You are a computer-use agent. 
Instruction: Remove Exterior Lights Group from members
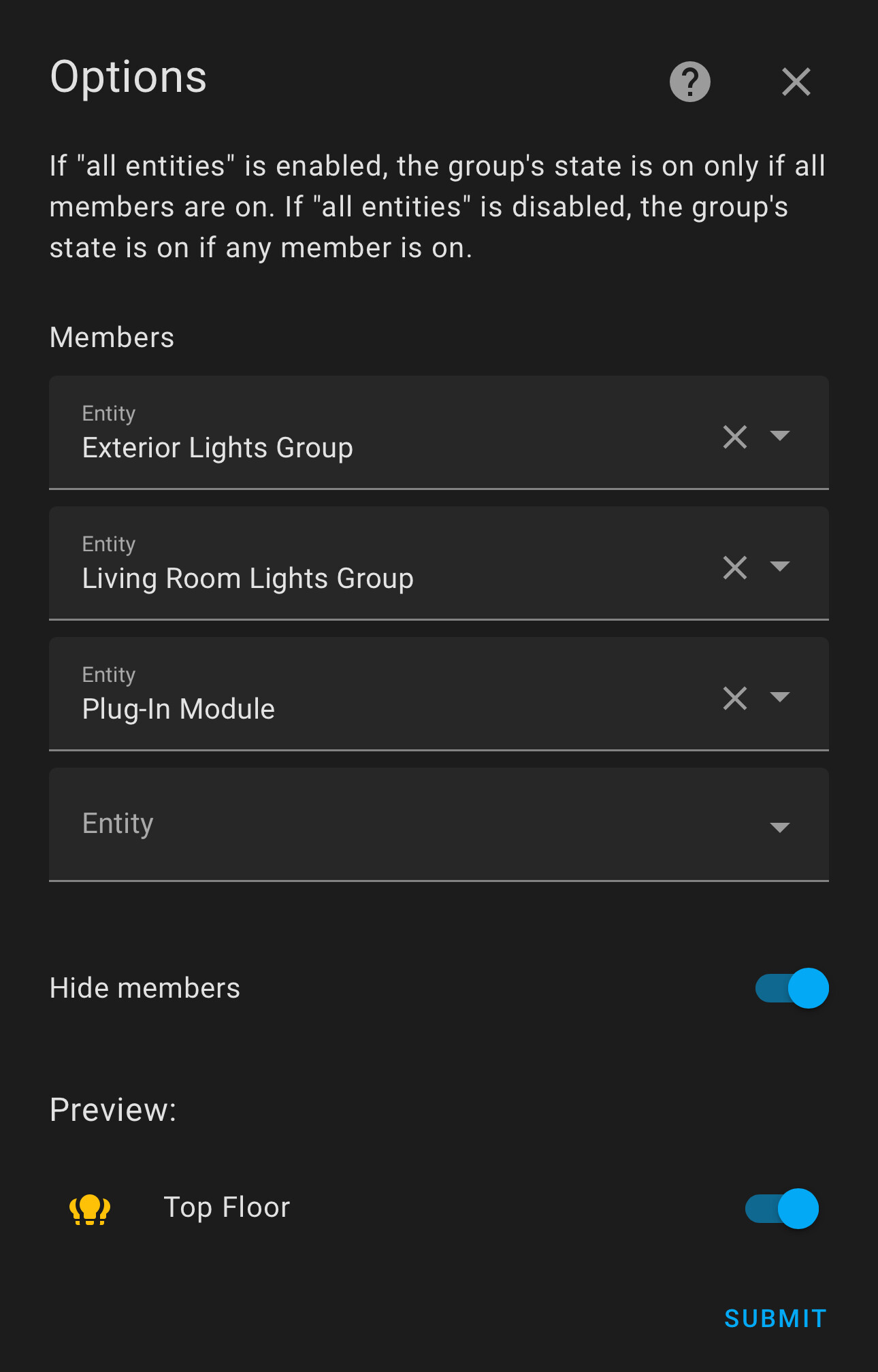point(735,436)
